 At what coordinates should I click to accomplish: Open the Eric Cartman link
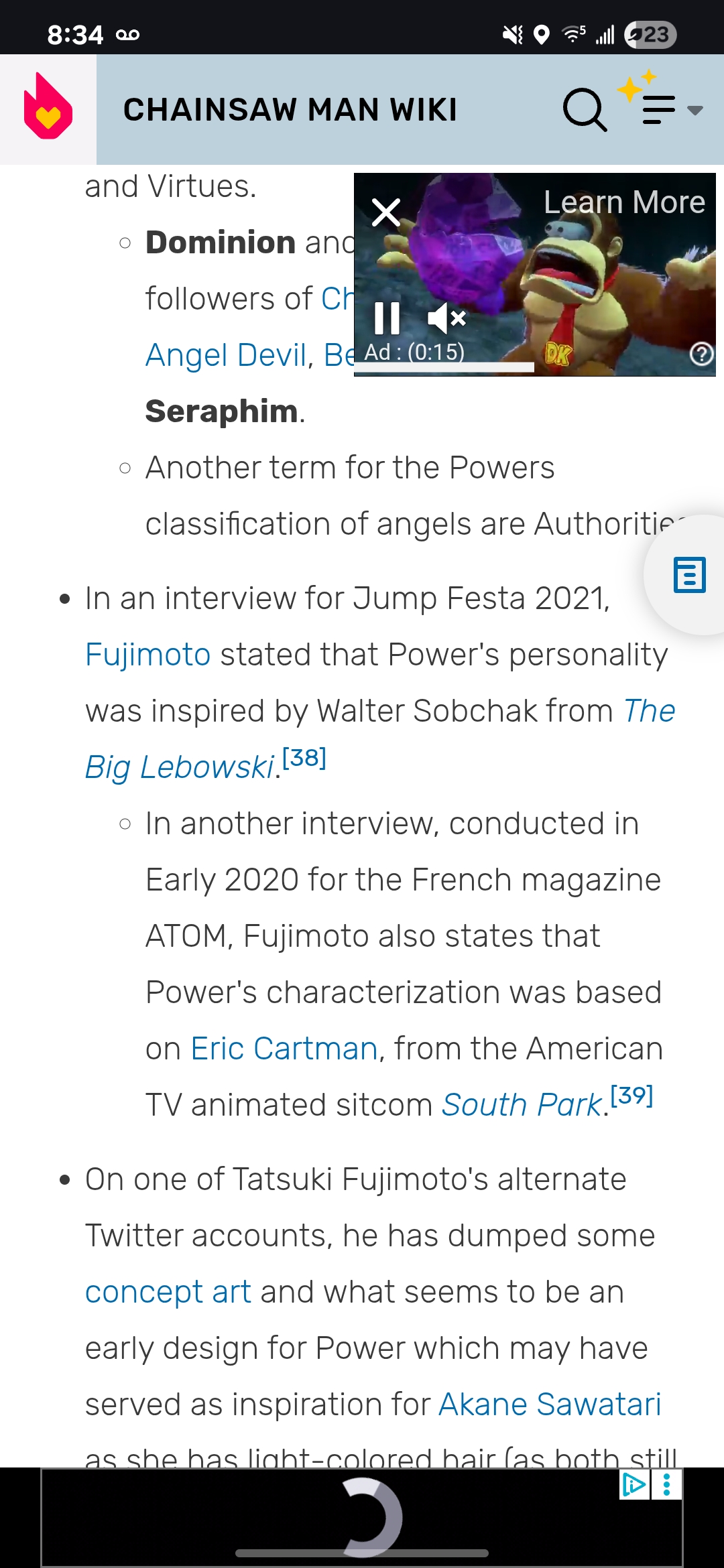(284, 1049)
